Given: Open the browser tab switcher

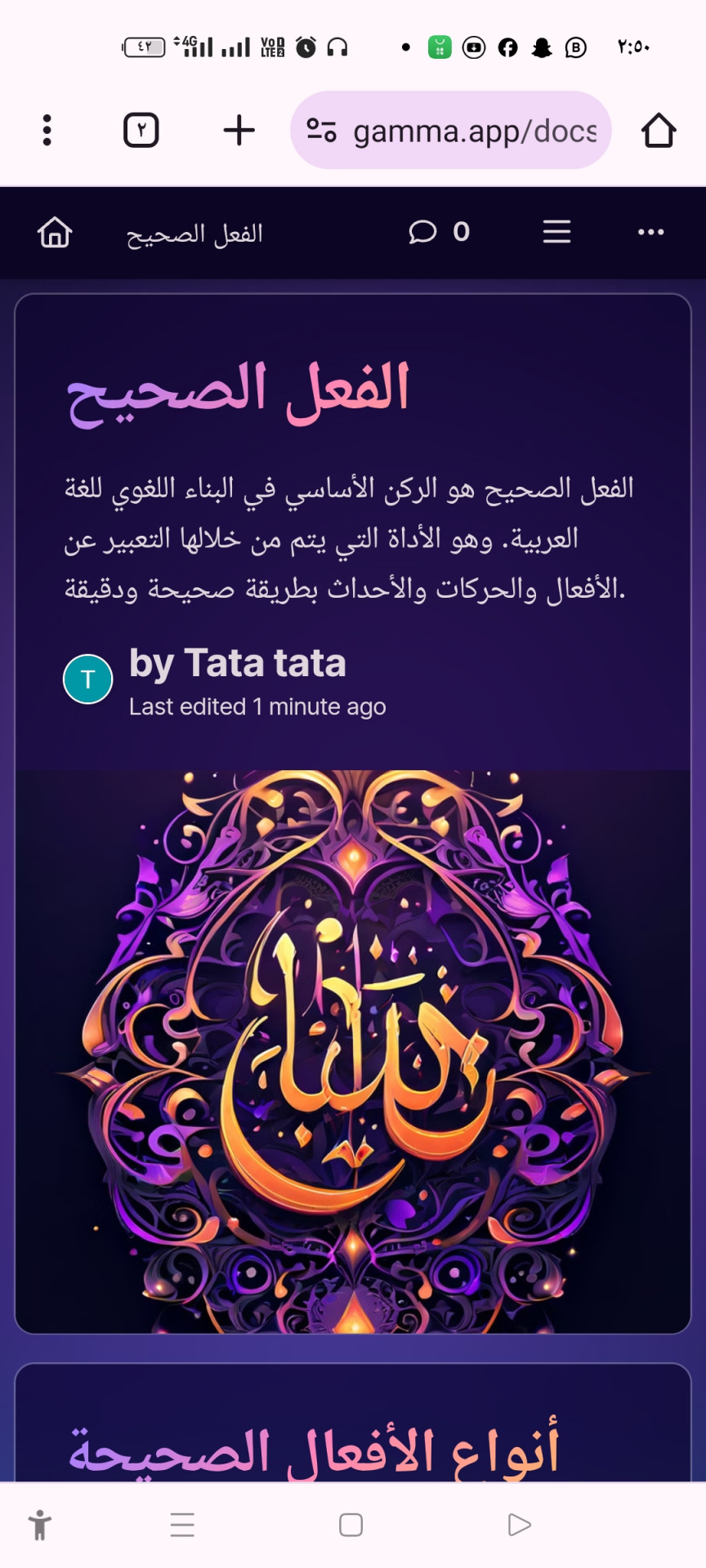Looking at the screenshot, I should tap(141, 131).
